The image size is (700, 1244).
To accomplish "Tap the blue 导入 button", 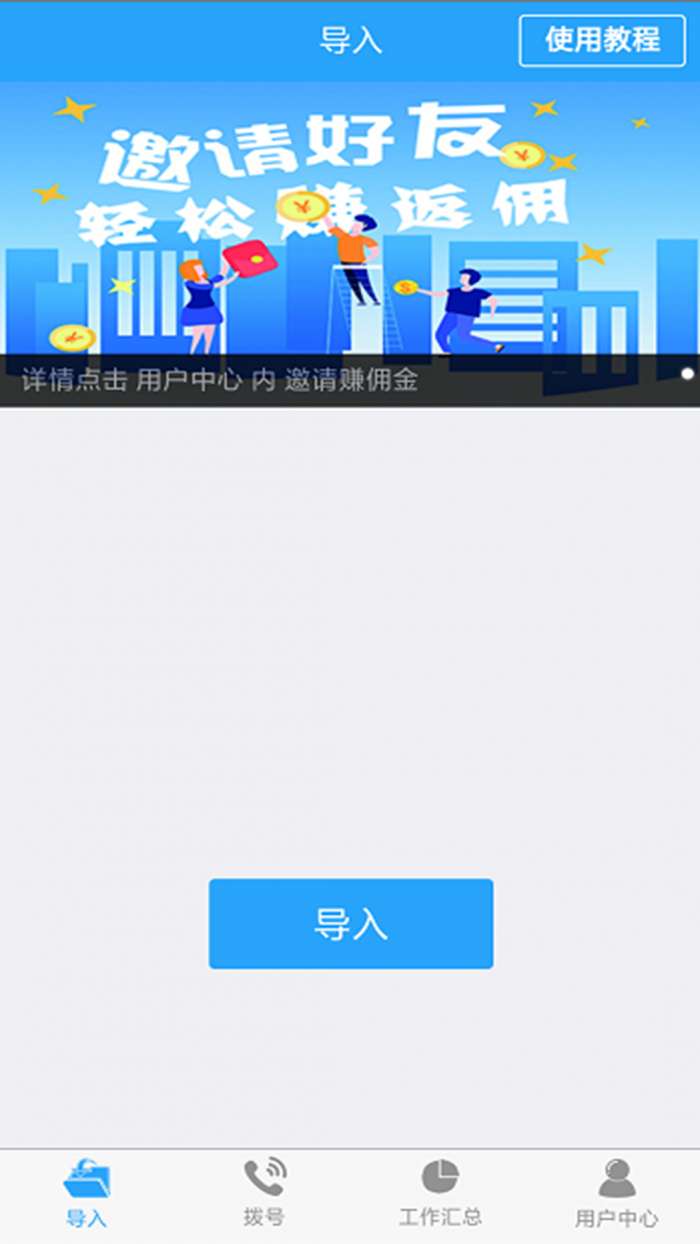I will click(350, 923).
